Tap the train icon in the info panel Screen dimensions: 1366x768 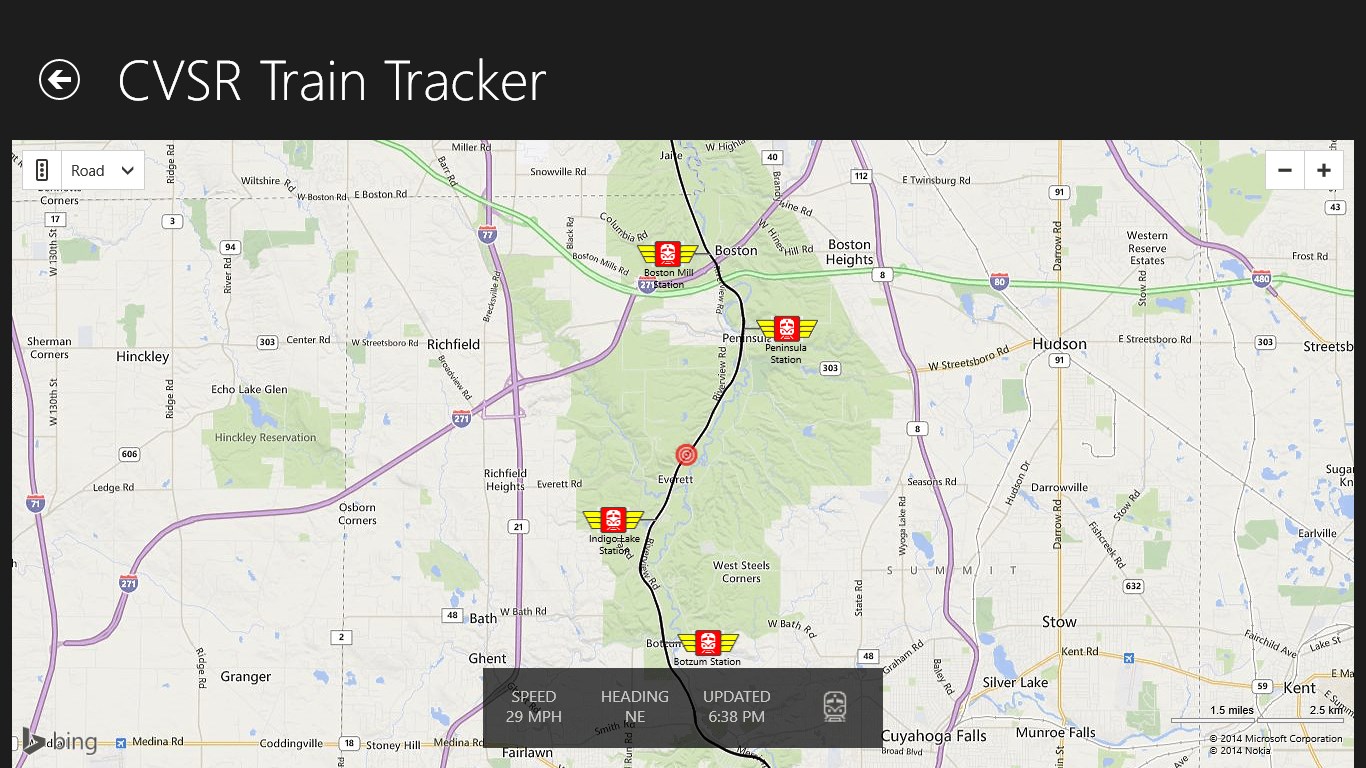click(x=835, y=706)
